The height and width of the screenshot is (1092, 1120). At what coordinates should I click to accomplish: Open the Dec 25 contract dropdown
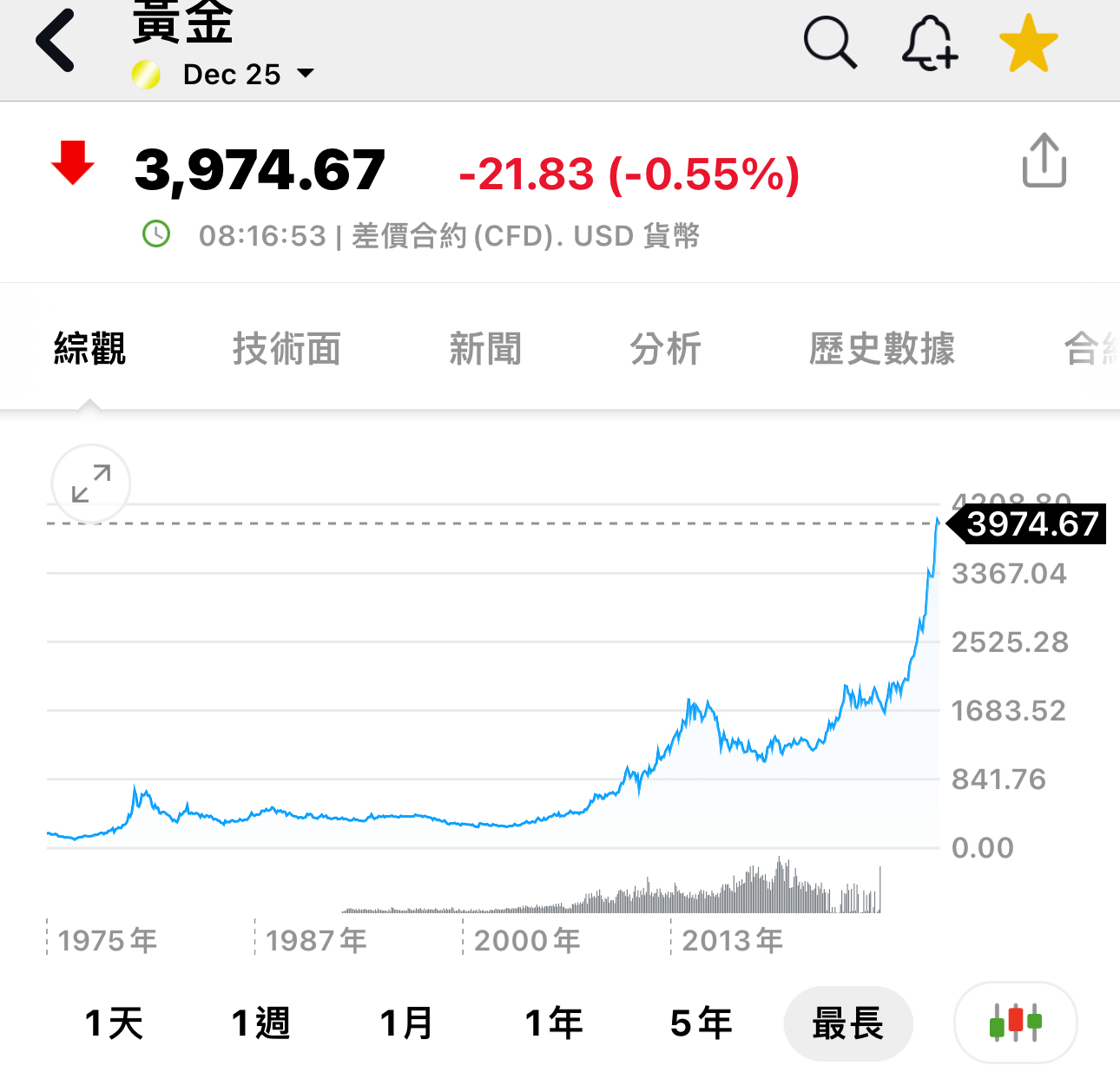click(247, 75)
